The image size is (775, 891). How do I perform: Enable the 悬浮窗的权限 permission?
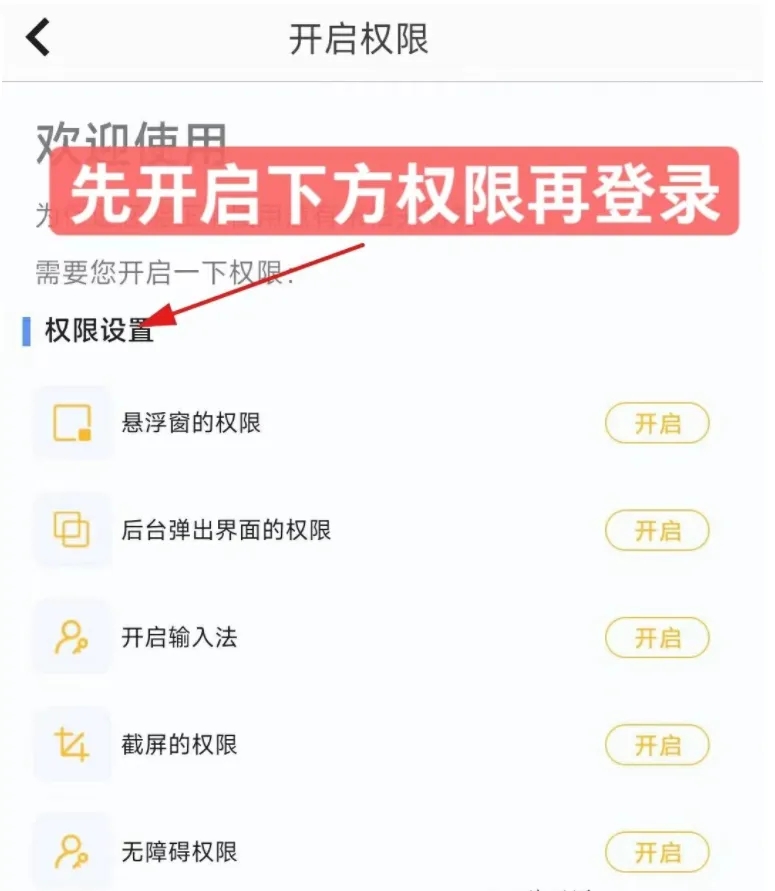pyautogui.click(x=657, y=423)
